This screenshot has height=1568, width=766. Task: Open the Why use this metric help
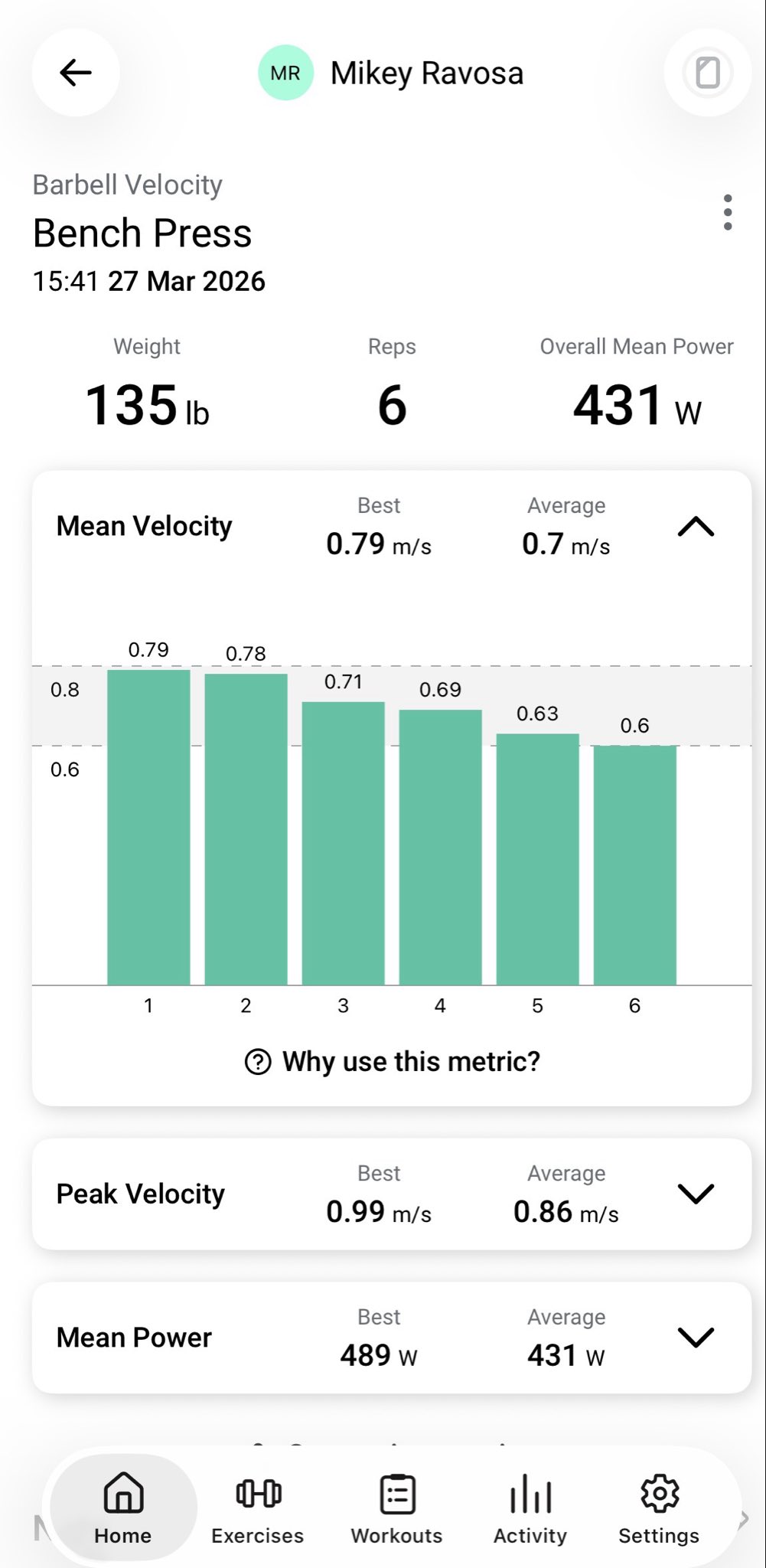pyautogui.click(x=392, y=1061)
